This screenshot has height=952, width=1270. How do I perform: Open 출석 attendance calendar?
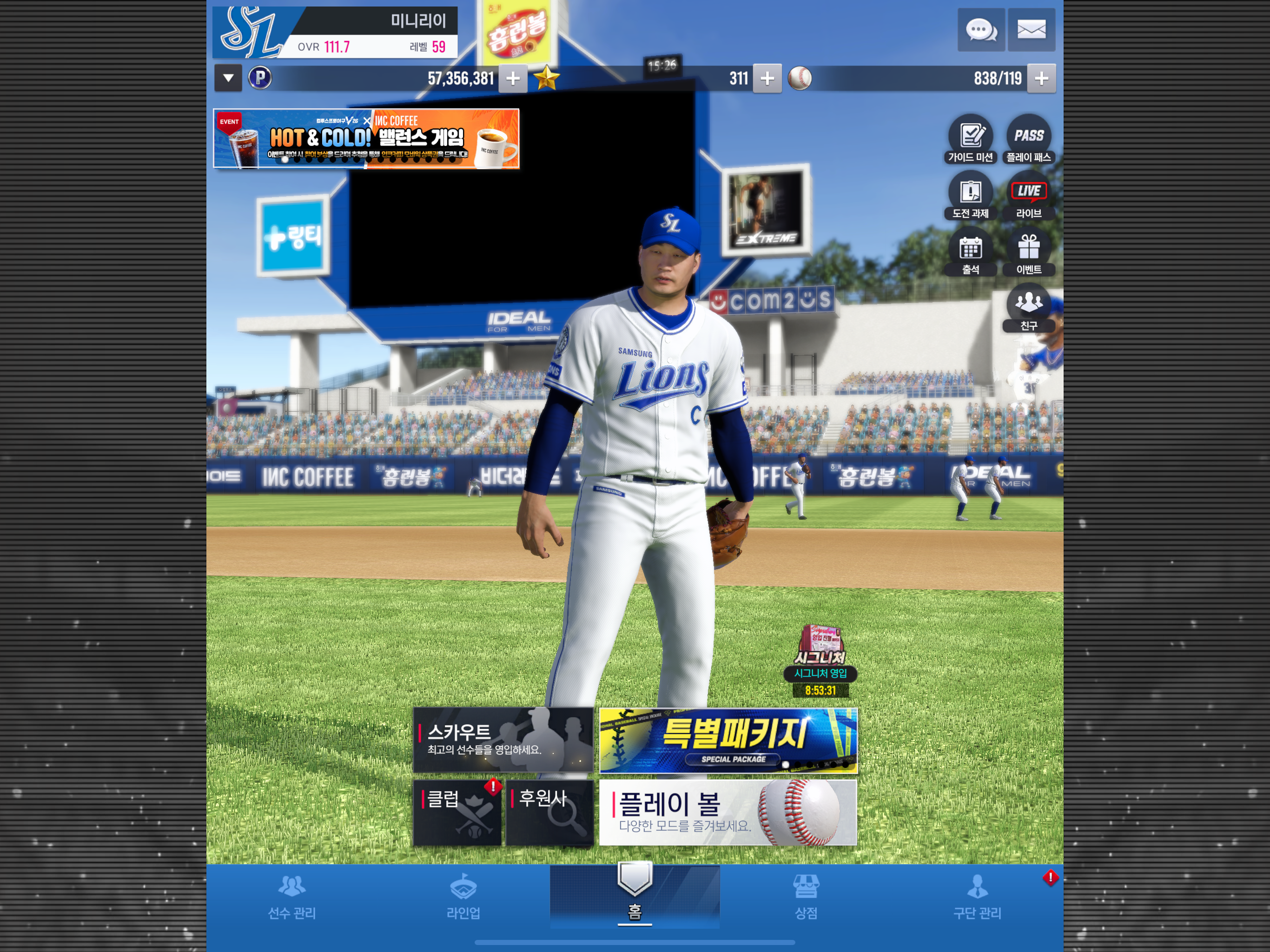[x=970, y=252]
